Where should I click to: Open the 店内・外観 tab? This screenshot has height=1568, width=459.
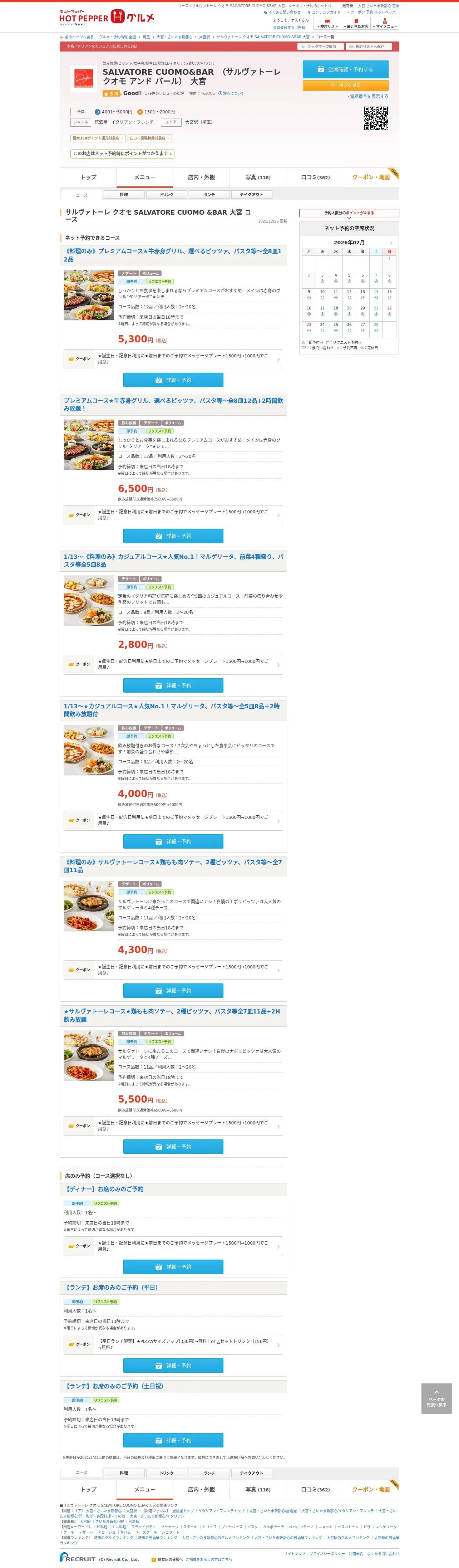click(201, 177)
